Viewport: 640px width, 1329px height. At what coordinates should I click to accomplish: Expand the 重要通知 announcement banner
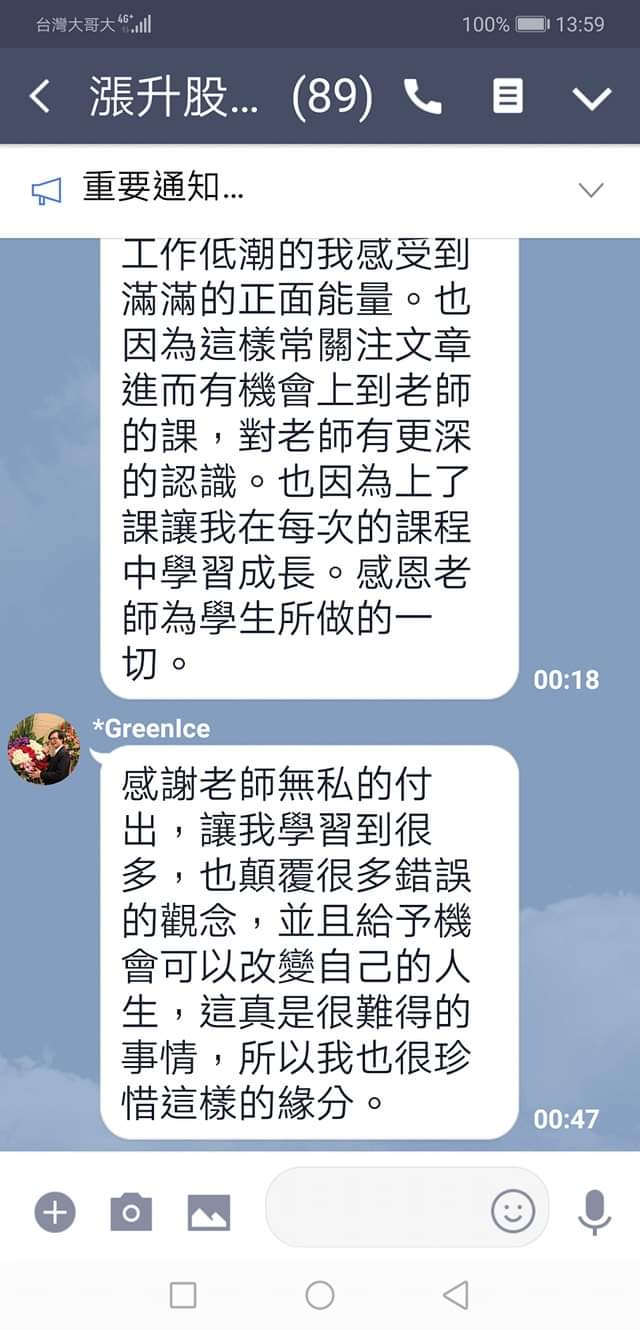tap(591, 190)
